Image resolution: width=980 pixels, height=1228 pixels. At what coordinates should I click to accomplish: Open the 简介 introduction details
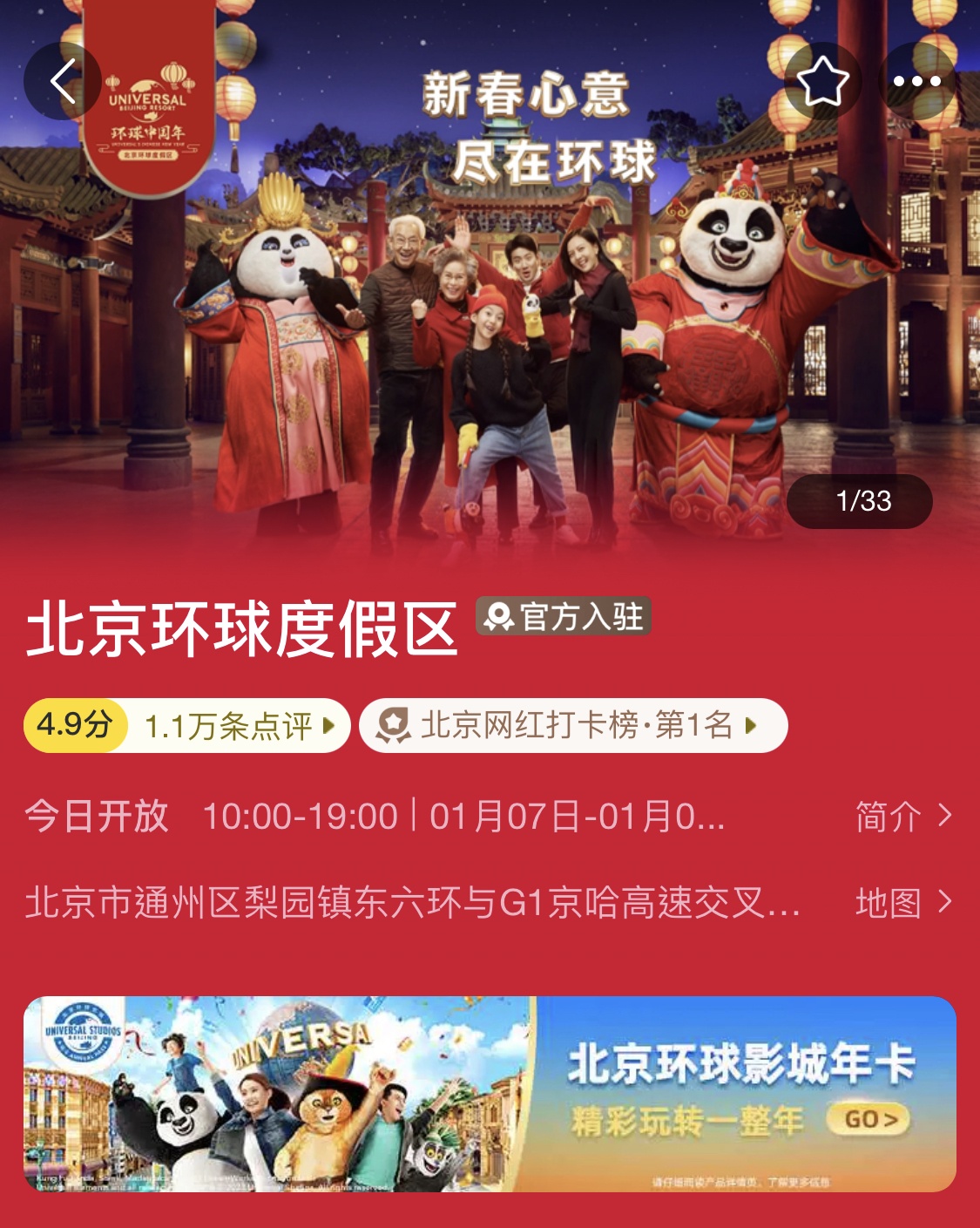(x=902, y=817)
